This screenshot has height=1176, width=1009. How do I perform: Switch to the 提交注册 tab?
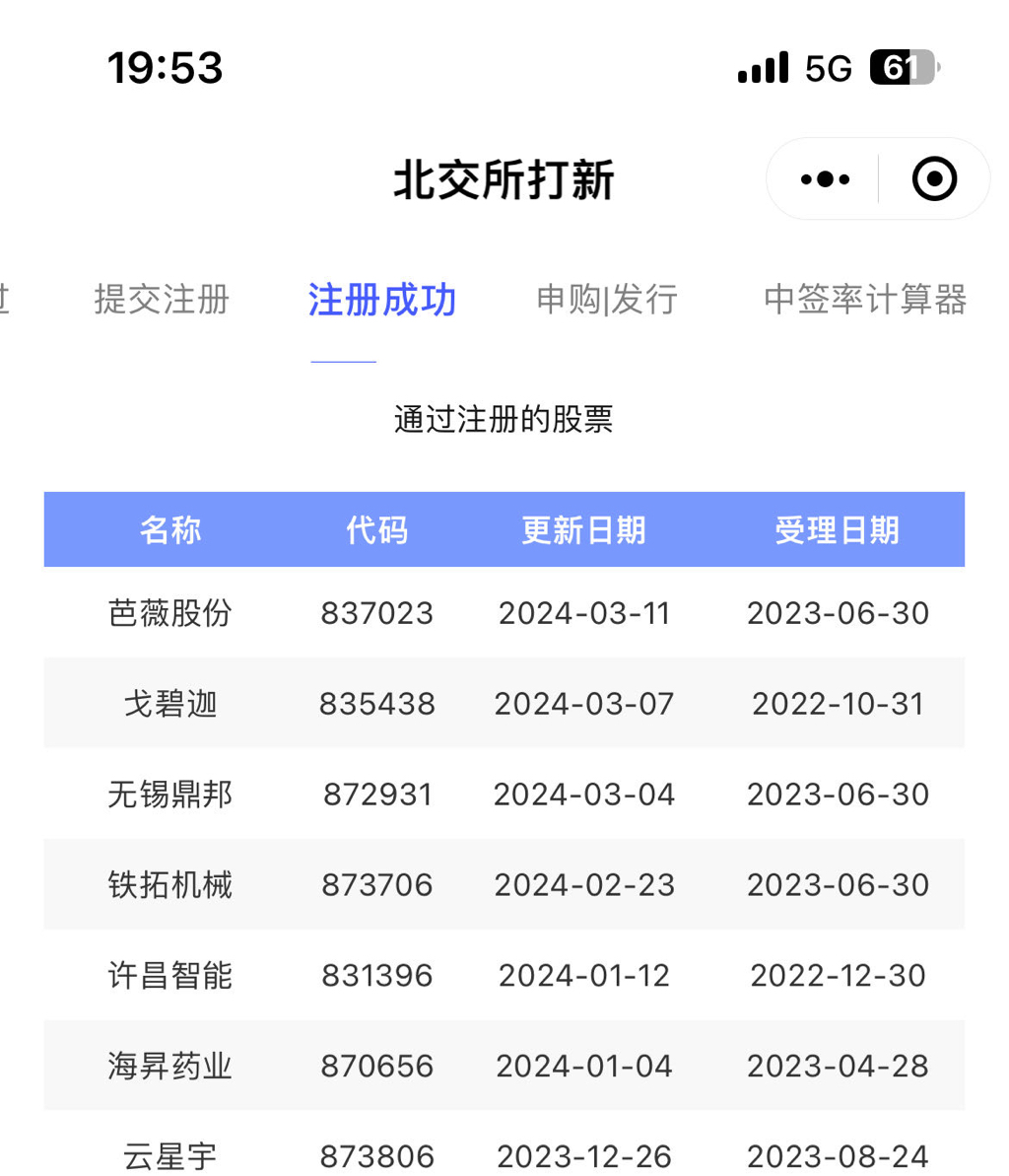tap(162, 299)
